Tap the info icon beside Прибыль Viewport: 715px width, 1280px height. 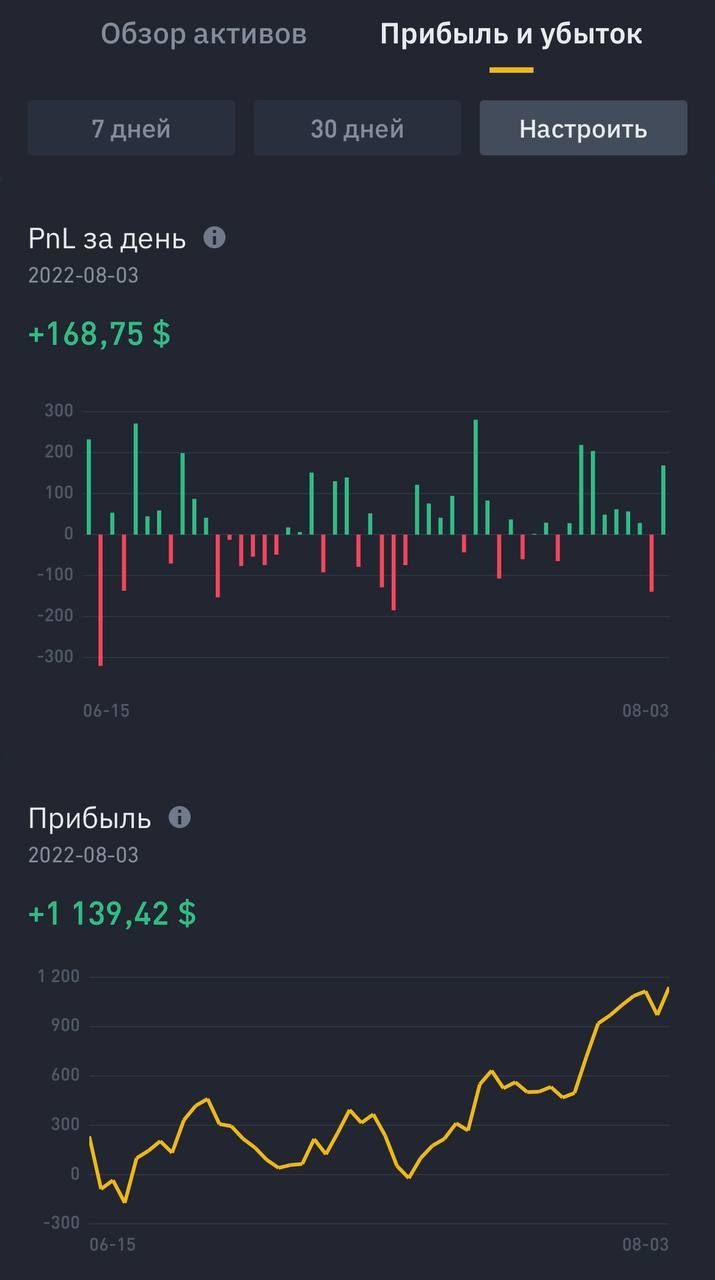[x=180, y=817]
